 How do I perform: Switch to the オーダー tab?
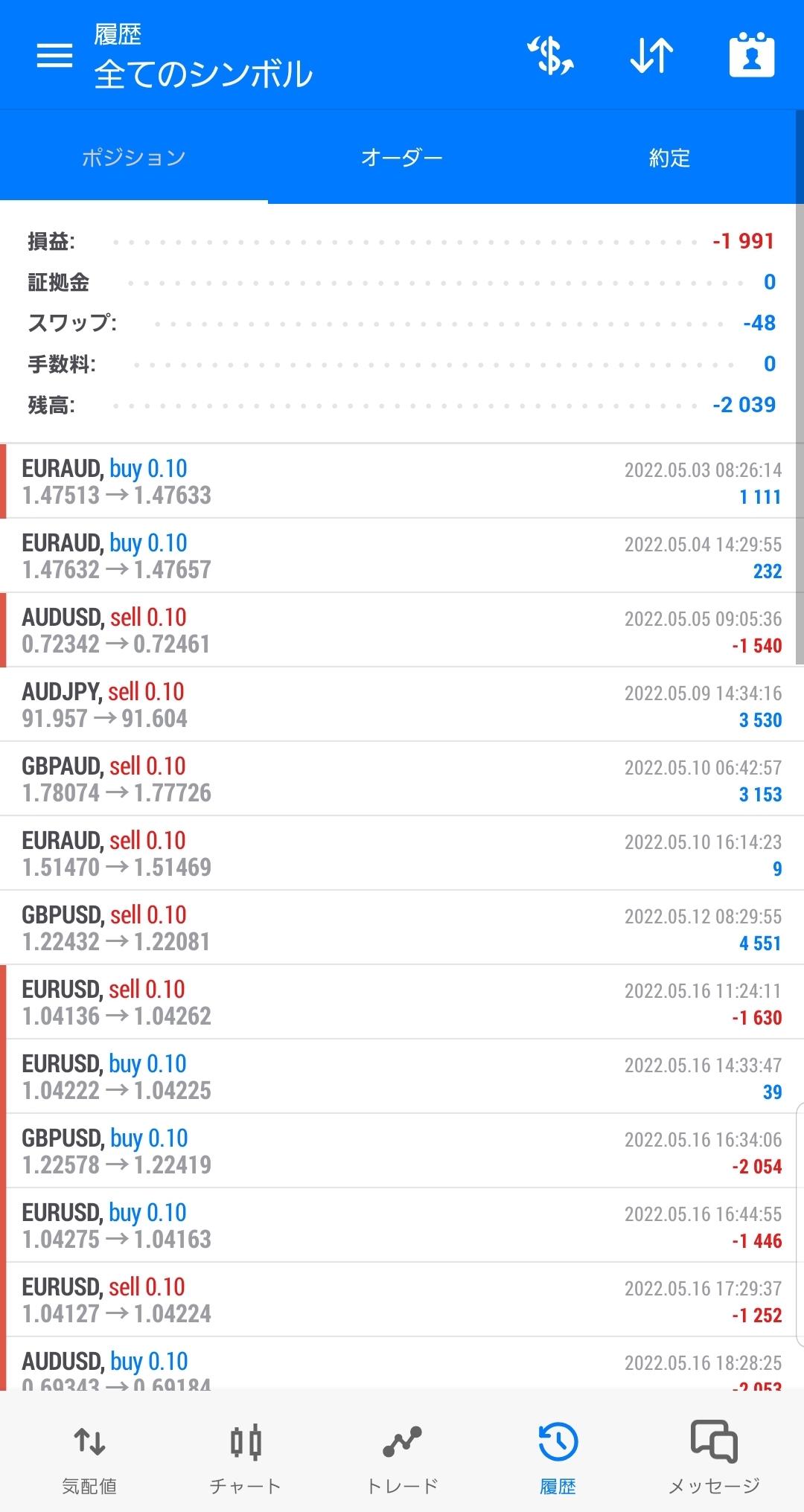click(x=402, y=158)
